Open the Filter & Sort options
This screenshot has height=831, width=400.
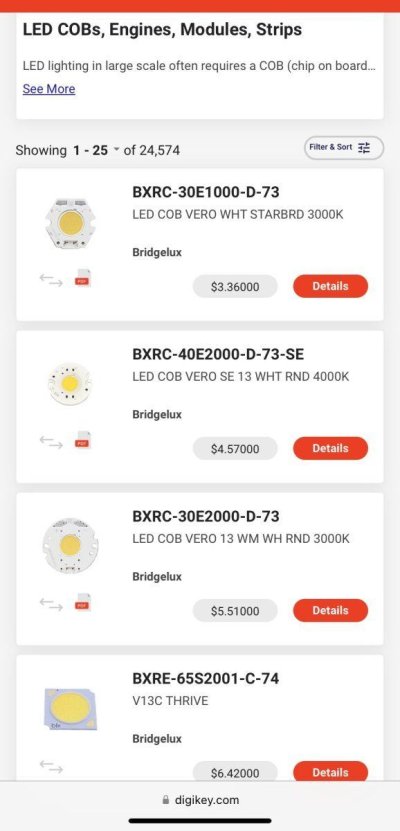tap(343, 147)
